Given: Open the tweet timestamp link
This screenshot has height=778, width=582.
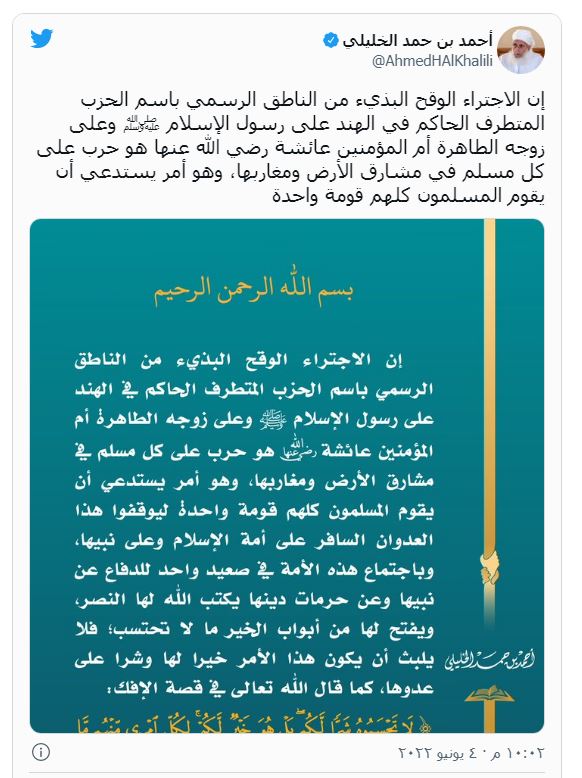Looking at the screenshot, I should 471,753.
